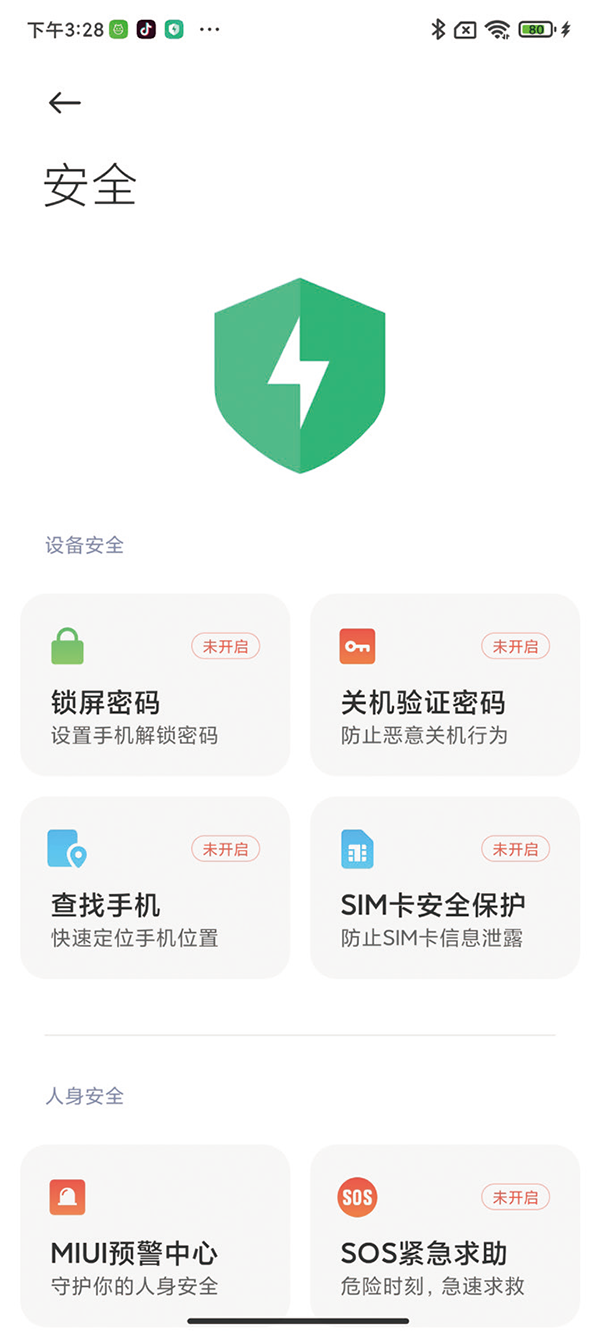This screenshot has height=1333, width=600.
Task: Open SOS紧急求助 card
Action: [x=445, y=1235]
